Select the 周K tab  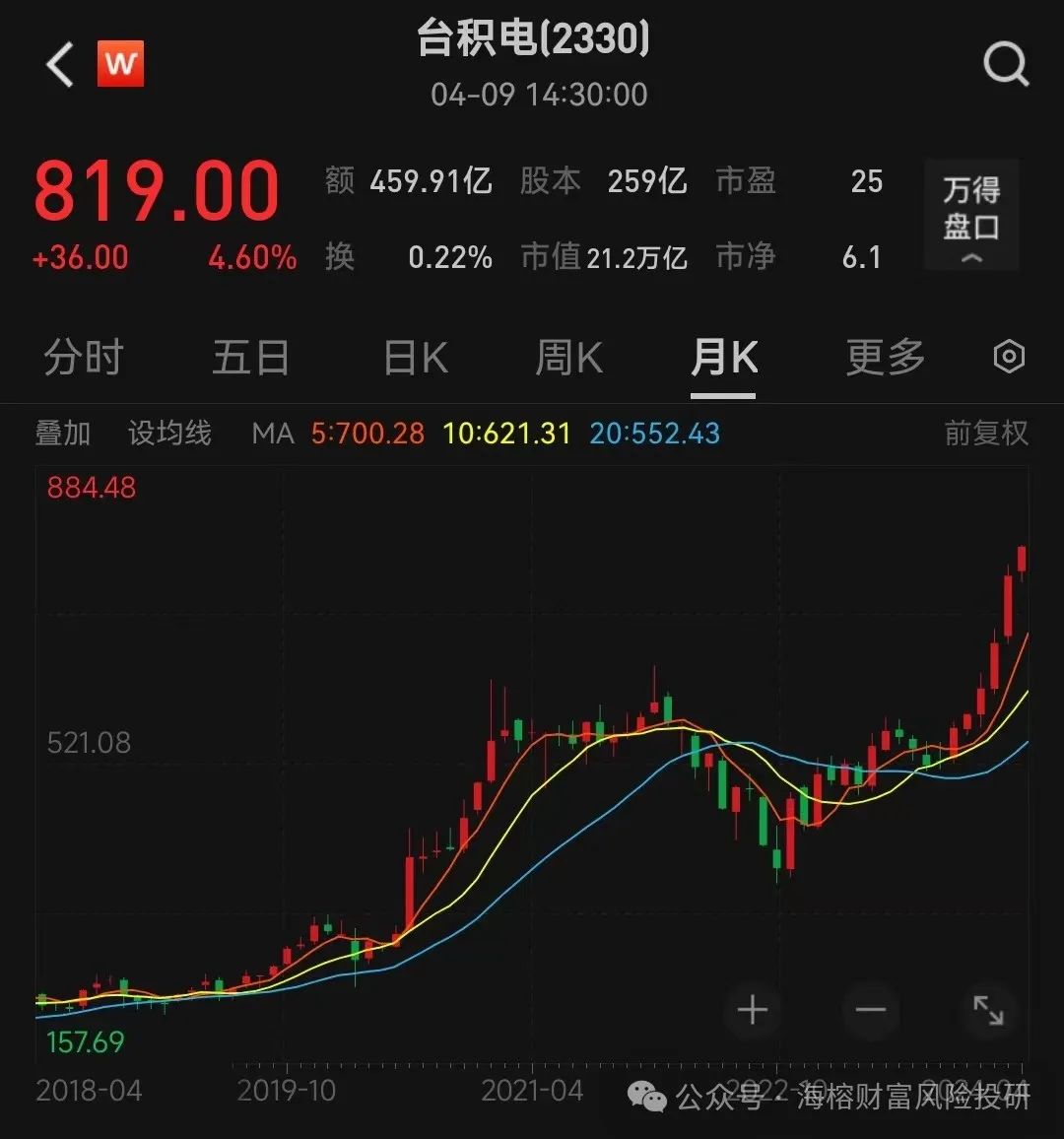(568, 357)
